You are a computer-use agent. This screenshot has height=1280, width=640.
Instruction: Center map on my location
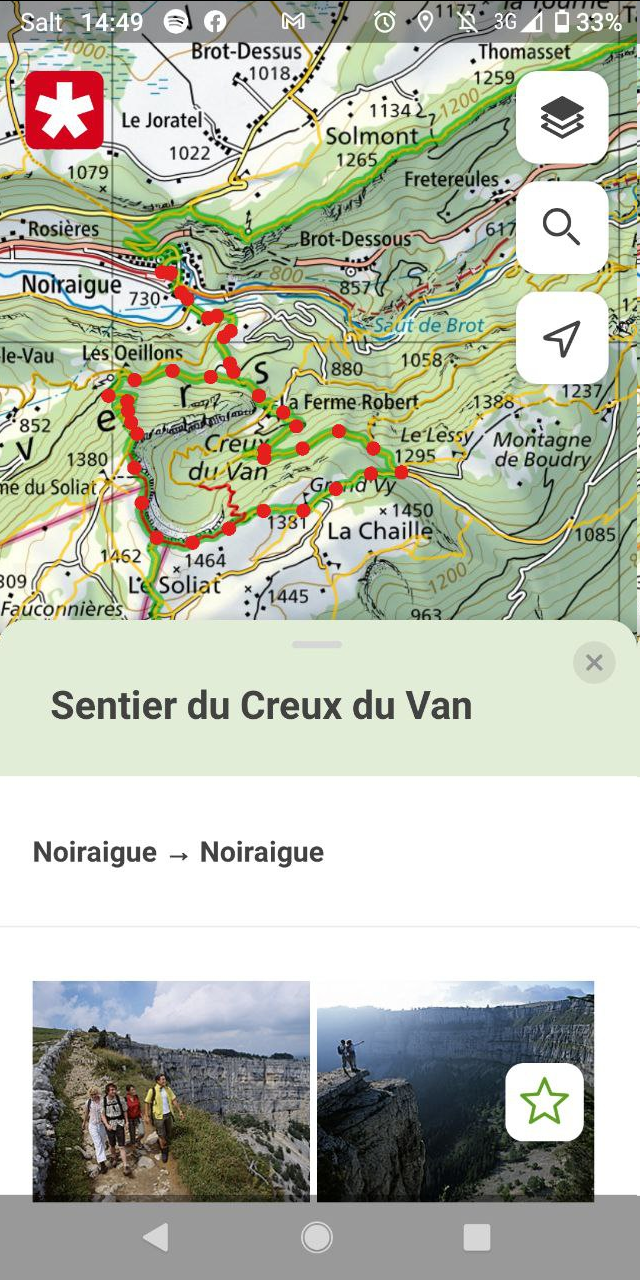click(562, 338)
